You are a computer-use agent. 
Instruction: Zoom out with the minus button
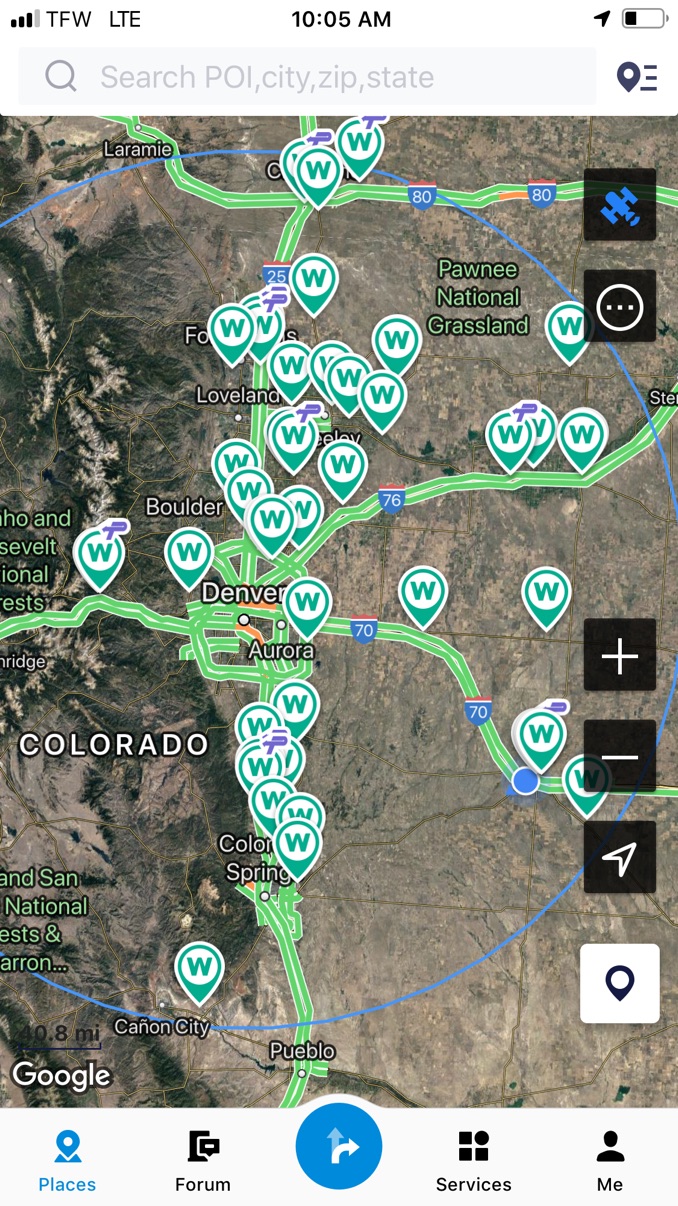click(620, 756)
